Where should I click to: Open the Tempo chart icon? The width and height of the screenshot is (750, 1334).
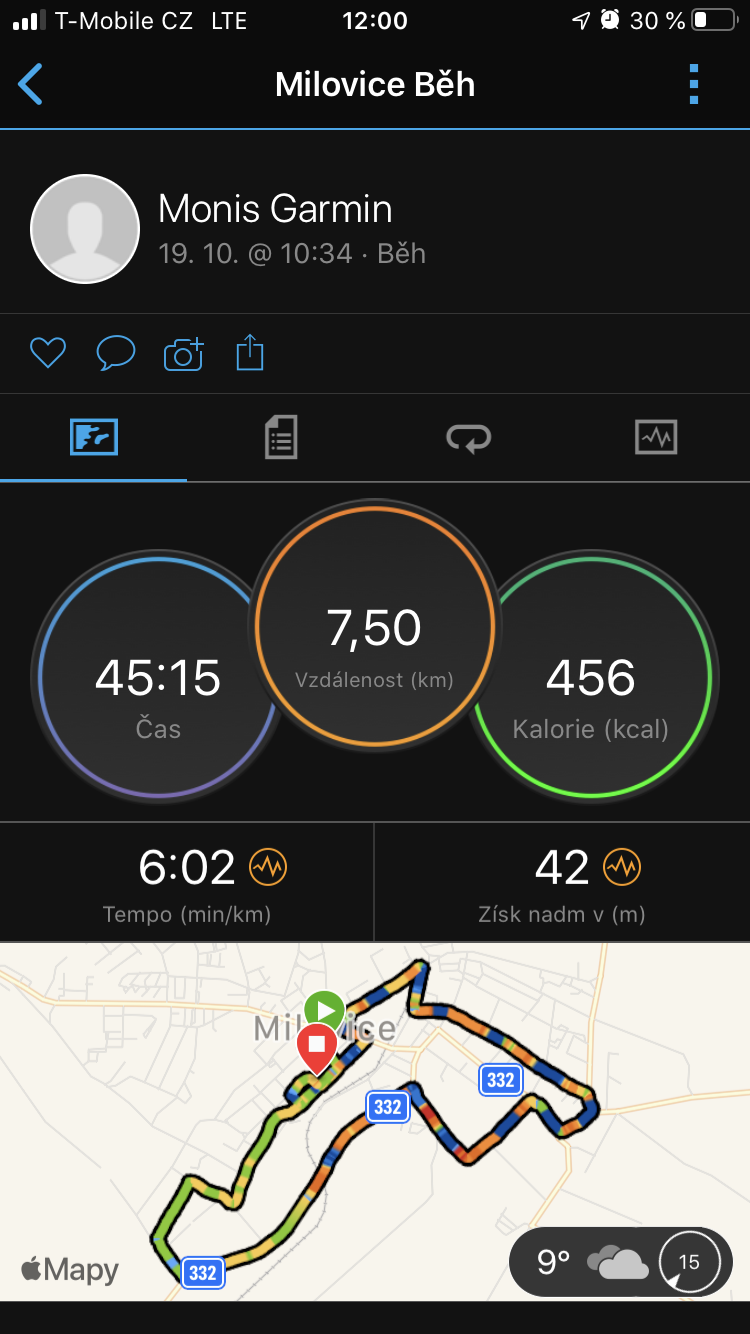(268, 867)
